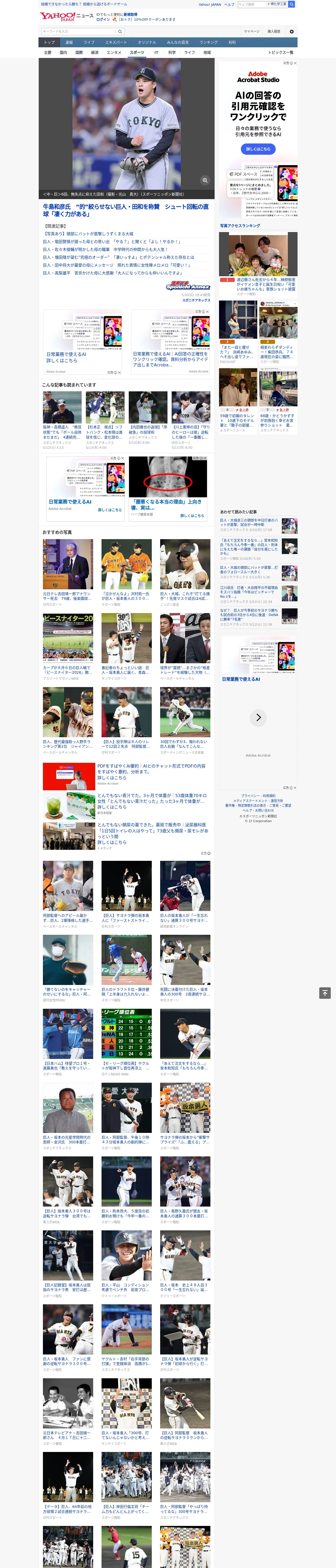Screen dimensions: 336x1568
Task: Open 購入履歴
Action: point(274,31)
